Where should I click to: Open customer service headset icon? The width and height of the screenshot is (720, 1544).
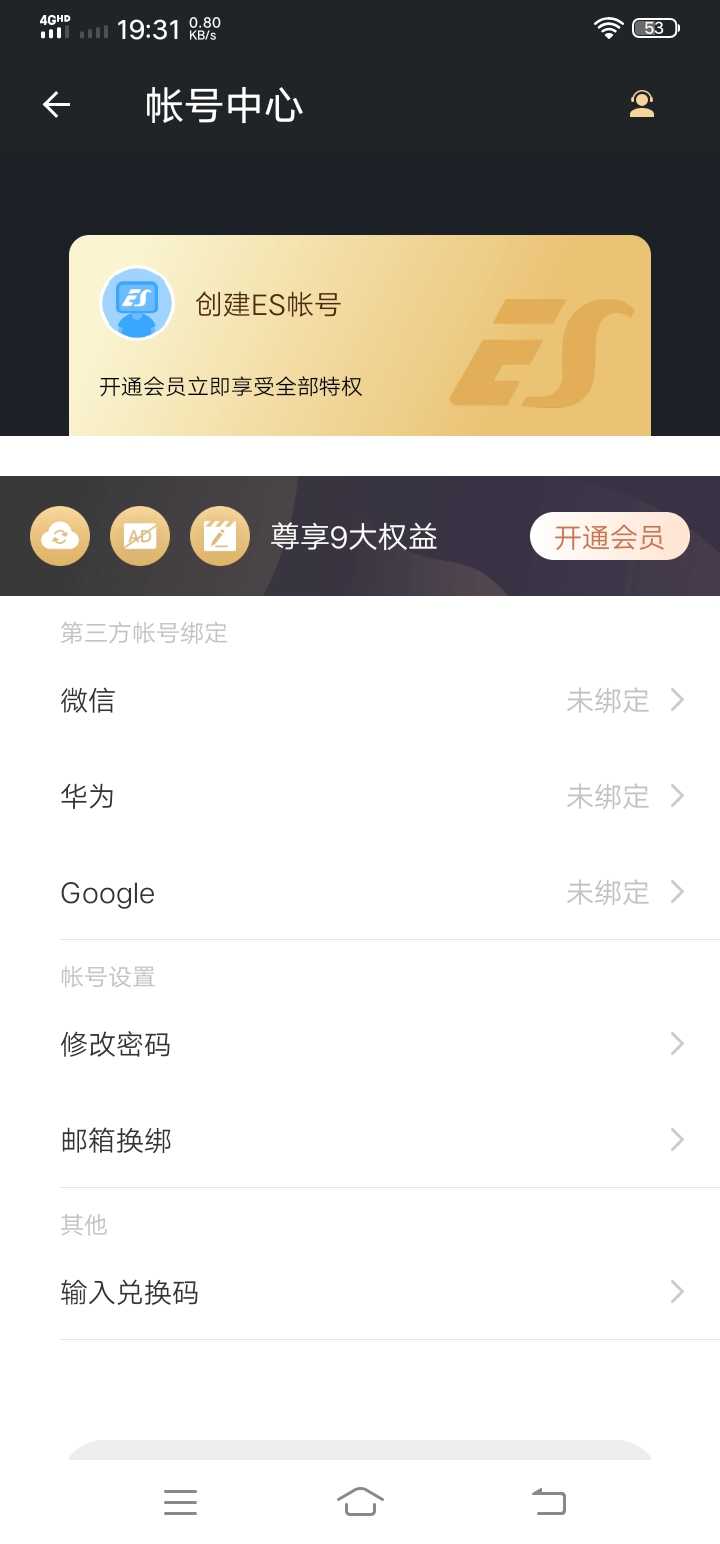[x=642, y=104]
